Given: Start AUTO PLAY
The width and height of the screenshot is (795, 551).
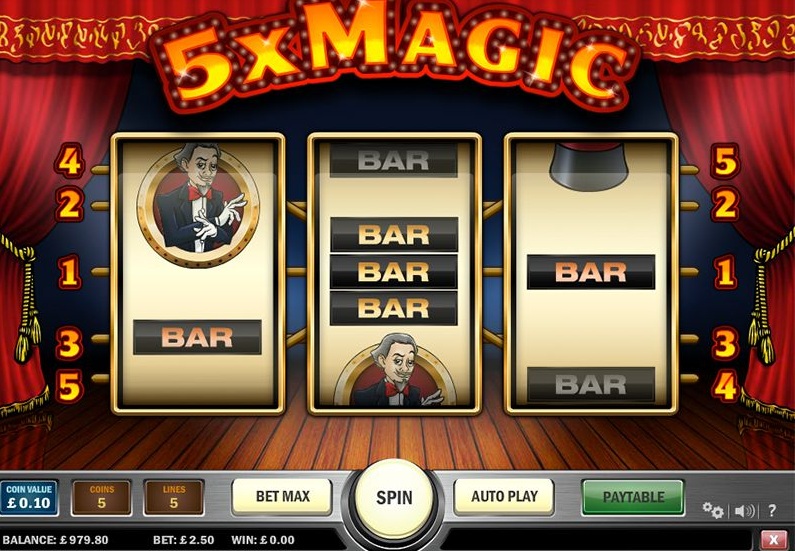Looking at the screenshot, I should pyautogui.click(x=504, y=496).
